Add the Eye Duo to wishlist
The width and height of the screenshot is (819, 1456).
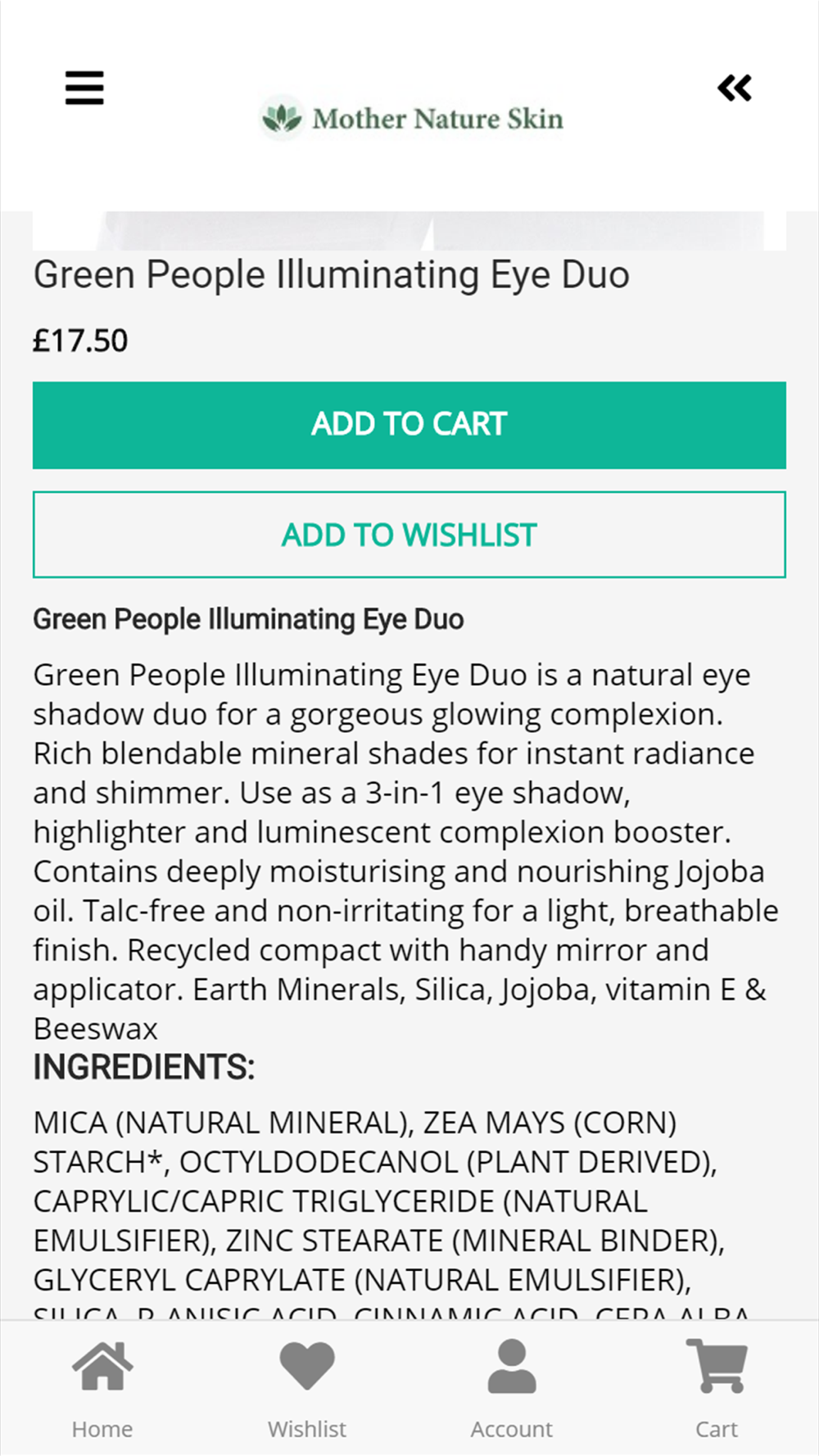point(409,535)
